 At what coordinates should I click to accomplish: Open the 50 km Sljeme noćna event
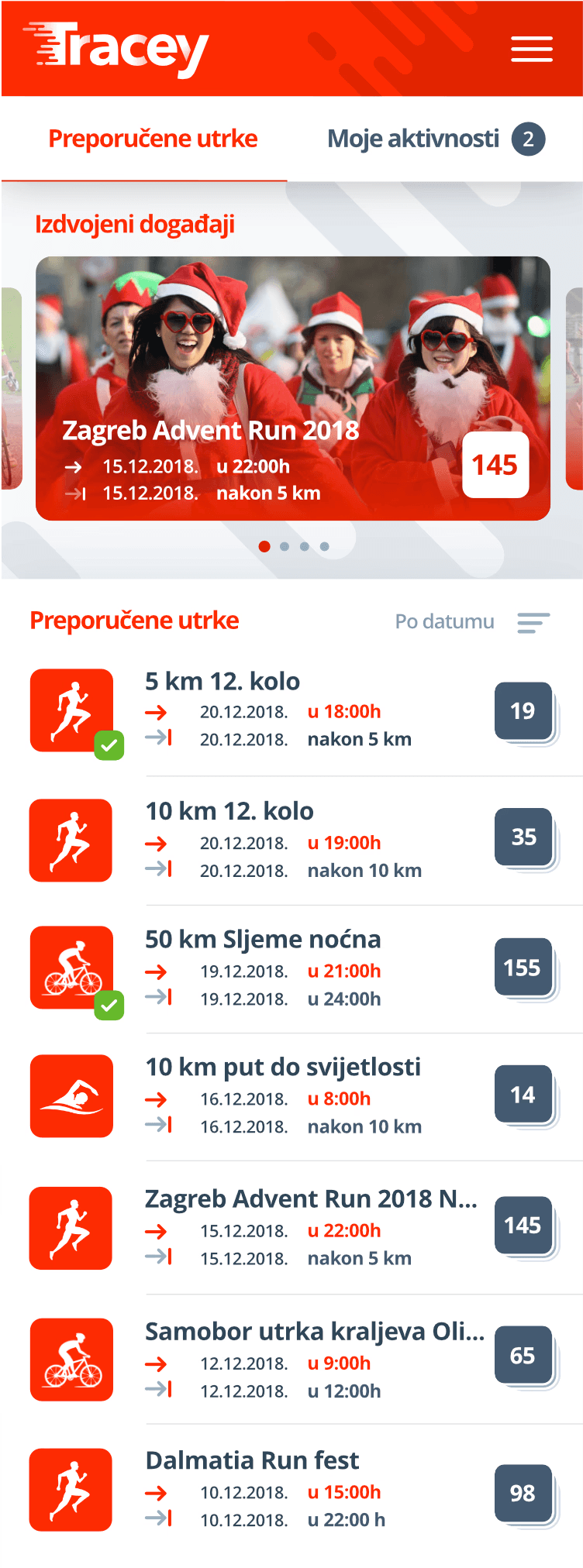[x=263, y=940]
